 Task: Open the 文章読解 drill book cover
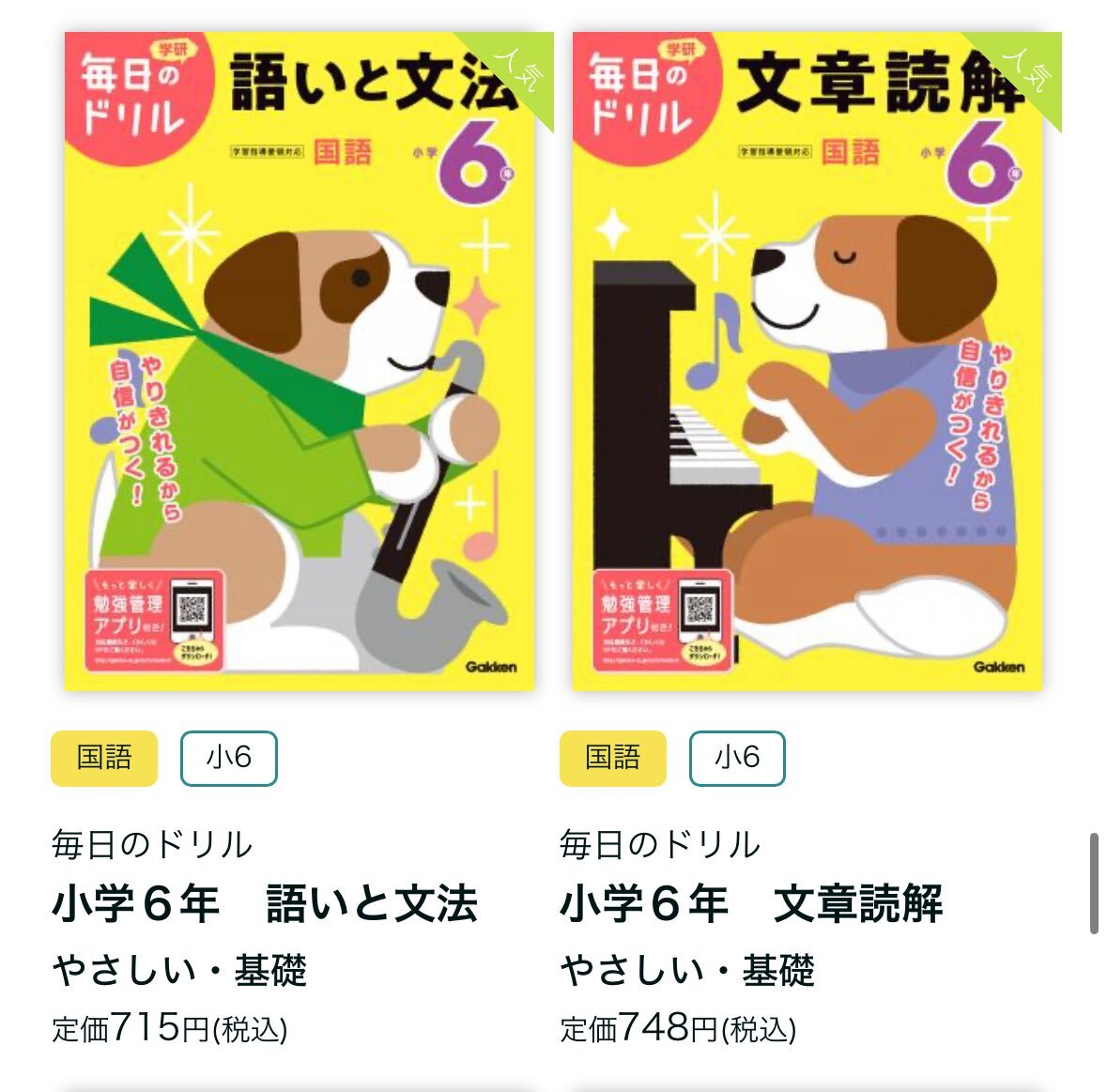(807, 361)
